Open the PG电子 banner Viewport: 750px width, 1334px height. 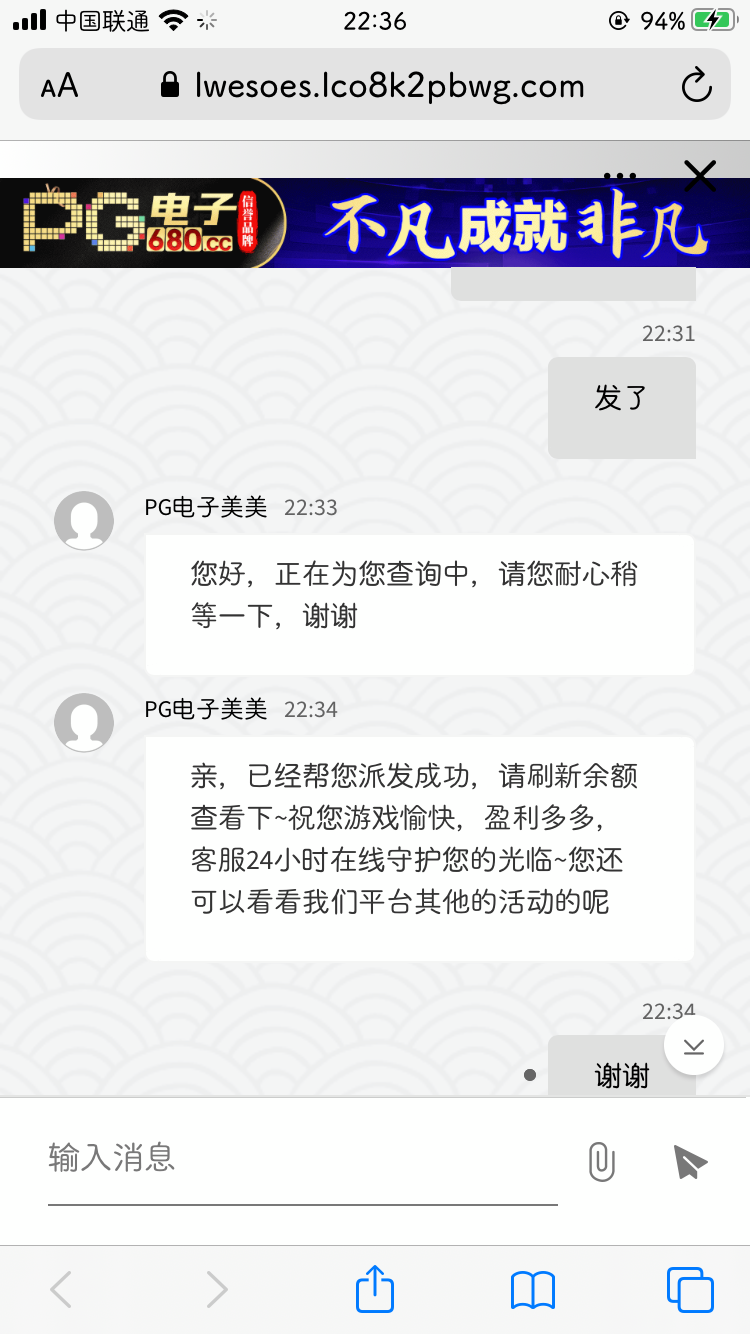click(x=375, y=223)
